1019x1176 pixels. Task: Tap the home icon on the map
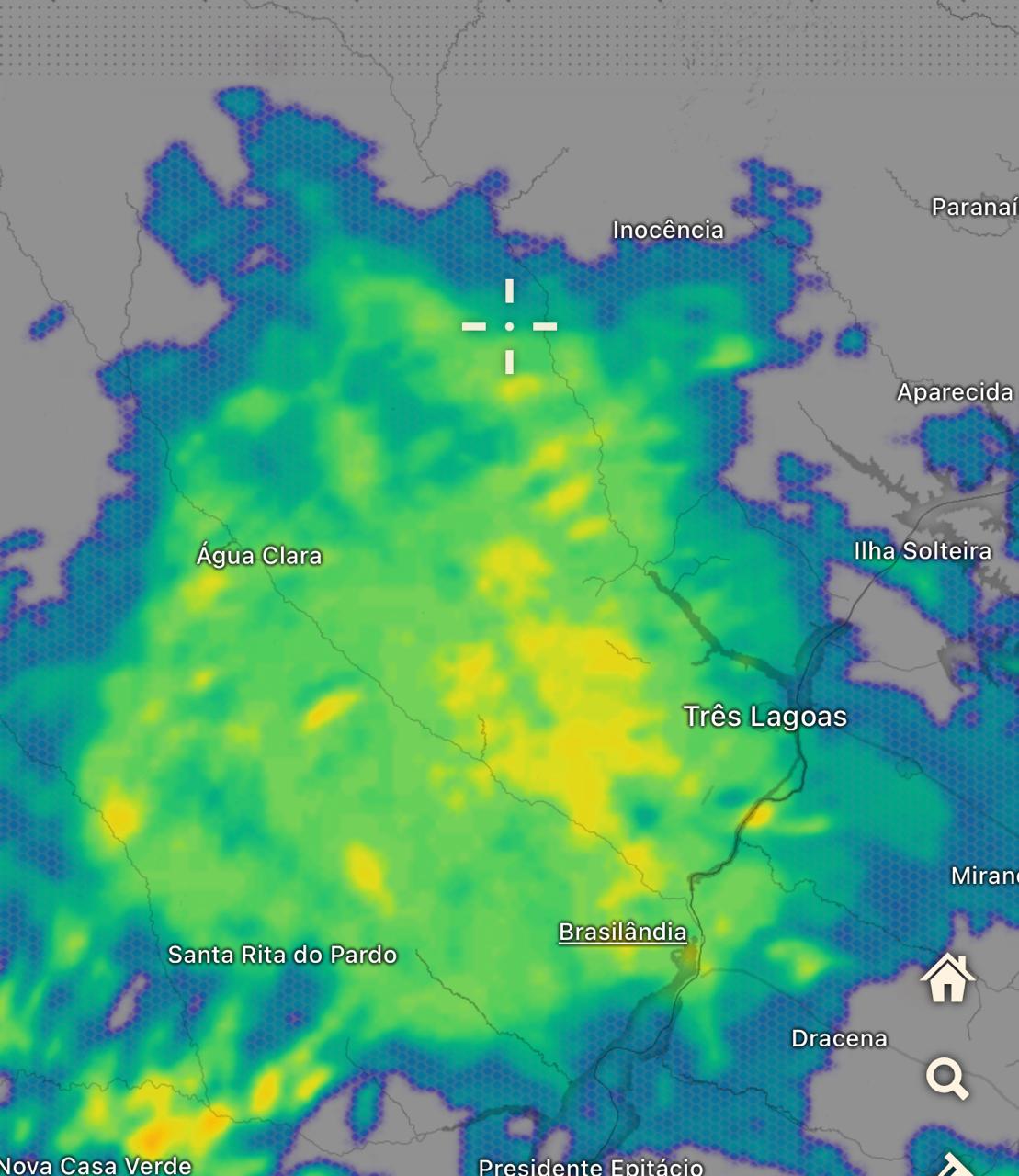pyautogui.click(x=947, y=978)
